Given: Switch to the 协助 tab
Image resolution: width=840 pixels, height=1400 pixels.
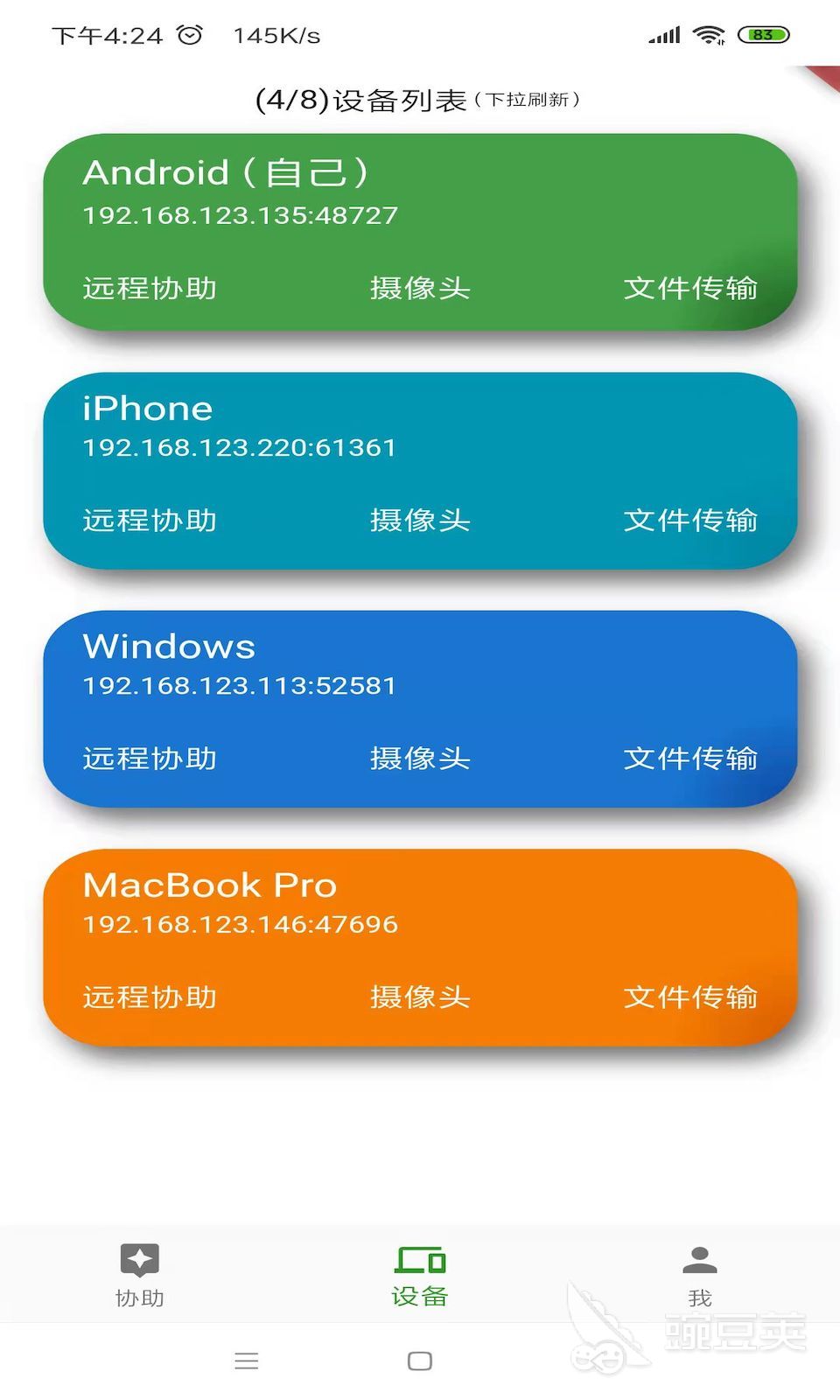Looking at the screenshot, I should pos(140,1275).
